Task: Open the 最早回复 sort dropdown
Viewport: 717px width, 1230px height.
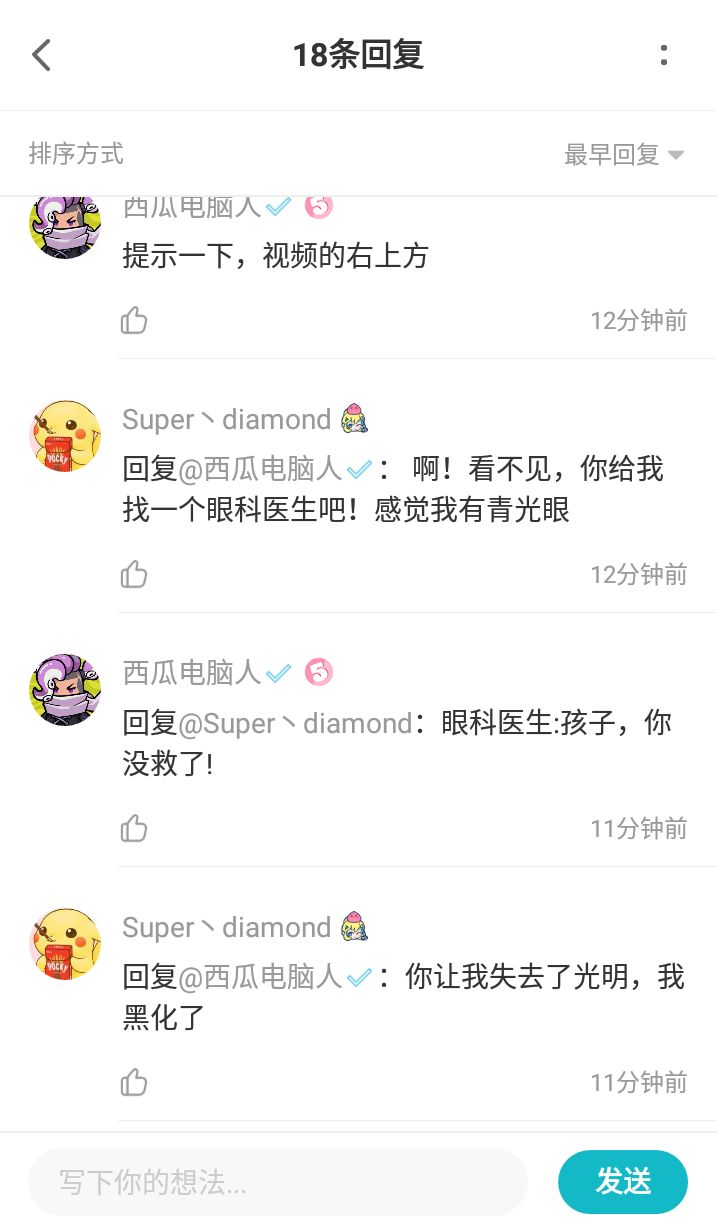Action: point(624,155)
